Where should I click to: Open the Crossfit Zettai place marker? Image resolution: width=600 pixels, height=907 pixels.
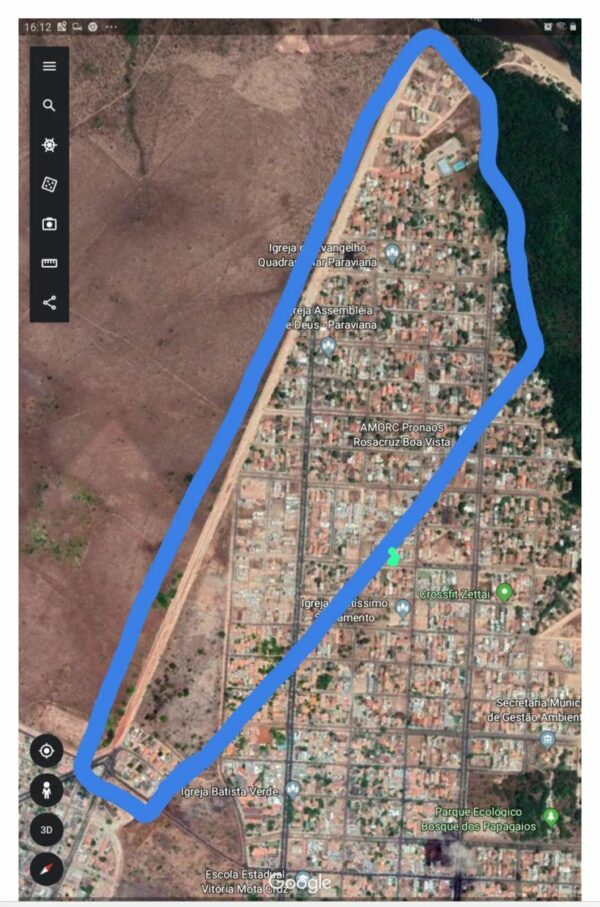click(504, 592)
